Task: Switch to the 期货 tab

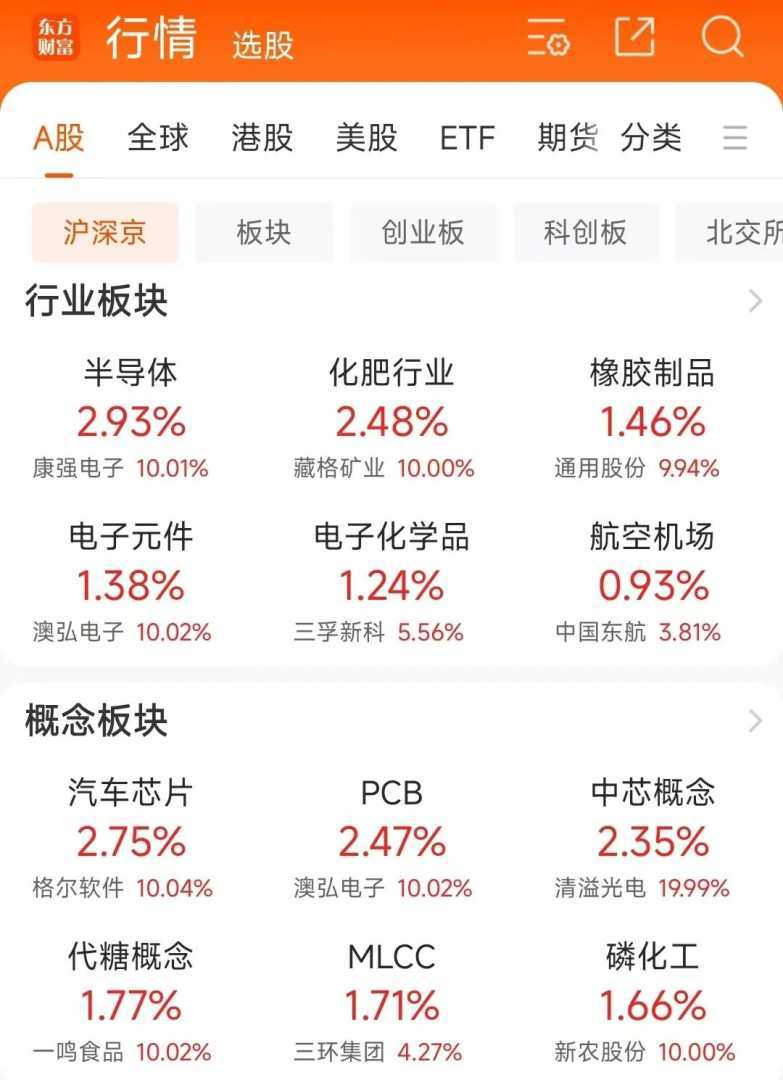Action: [567, 137]
